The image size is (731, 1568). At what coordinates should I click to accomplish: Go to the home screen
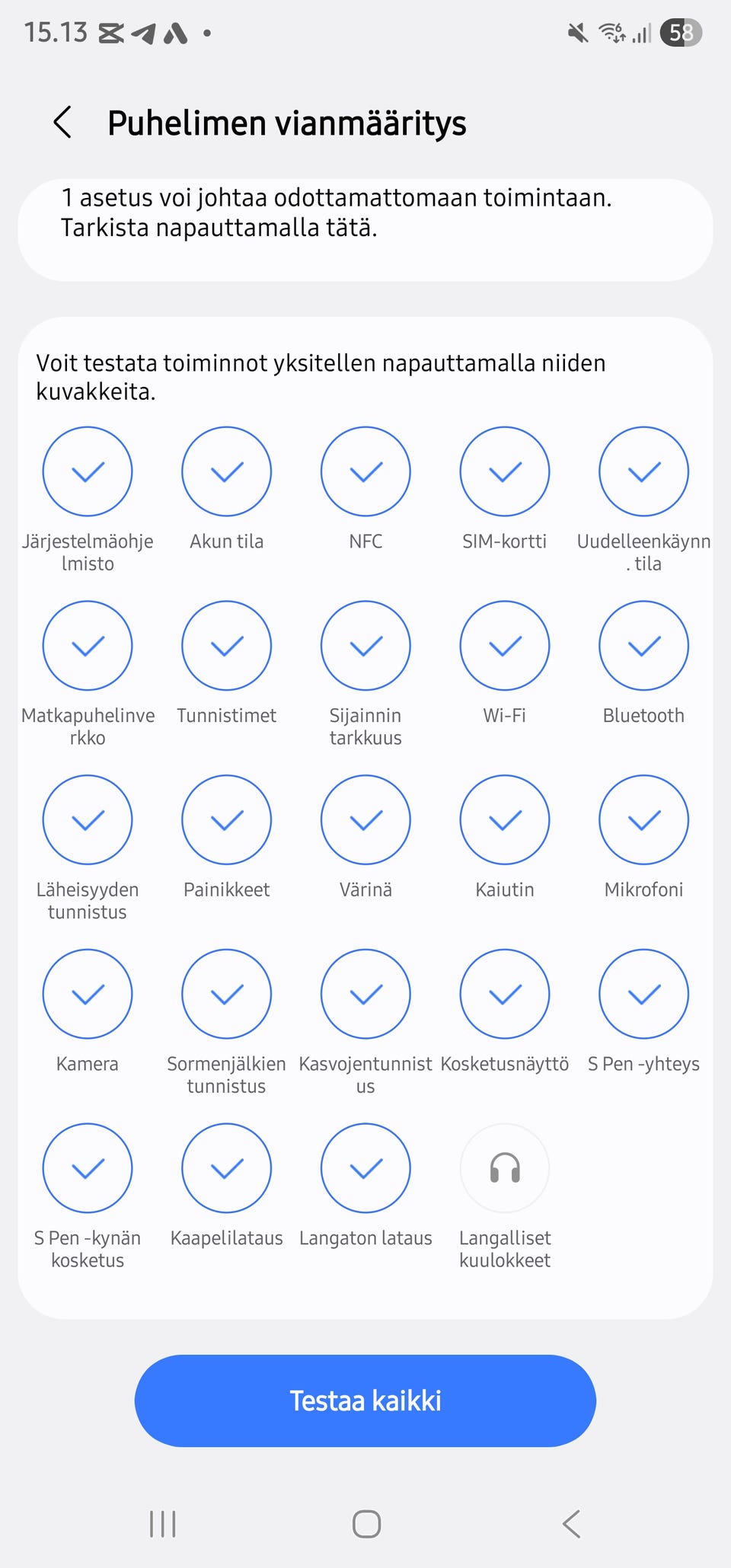click(366, 1524)
